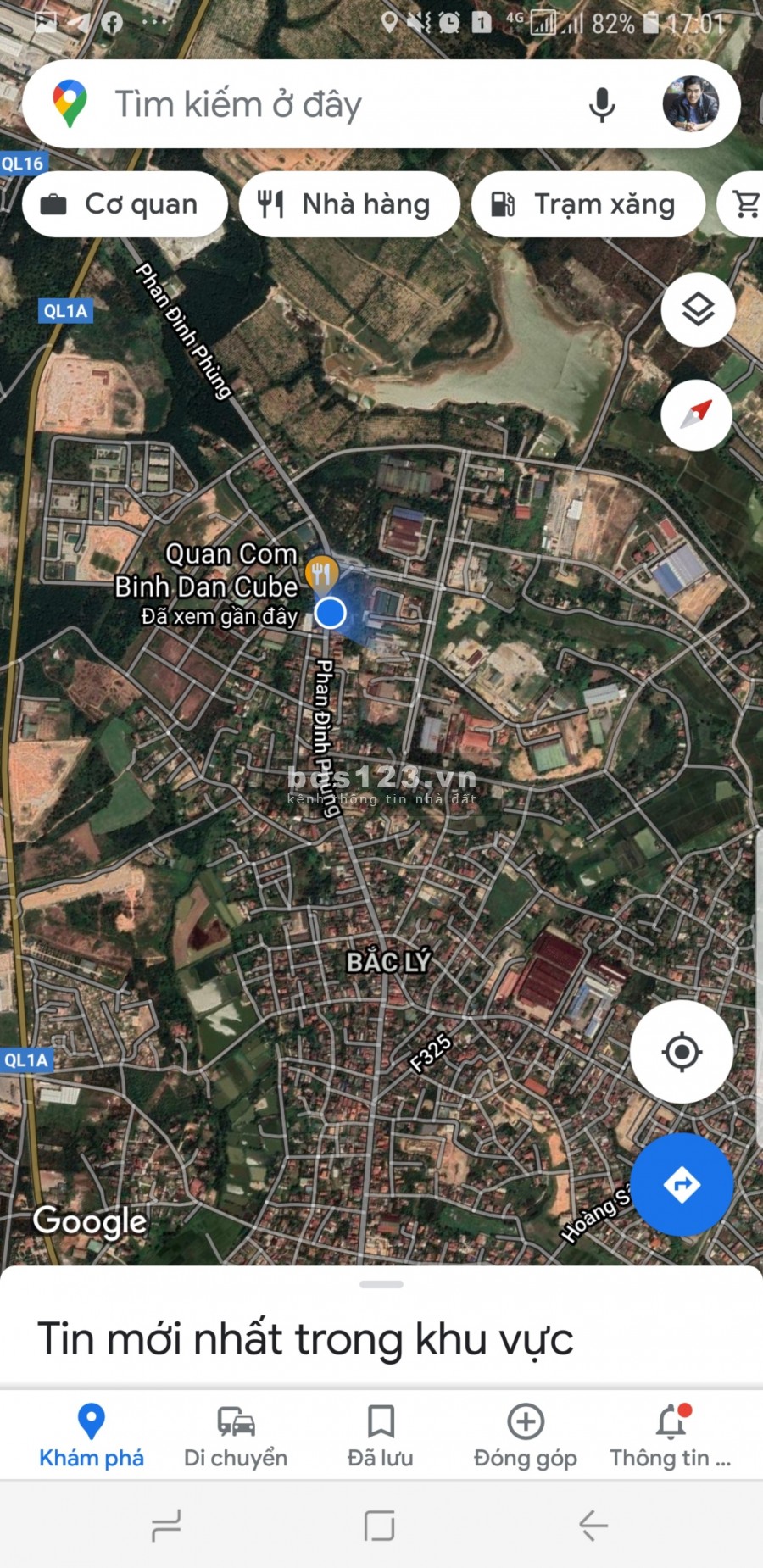Switch to the "Di chuyển" tab

236,1436
